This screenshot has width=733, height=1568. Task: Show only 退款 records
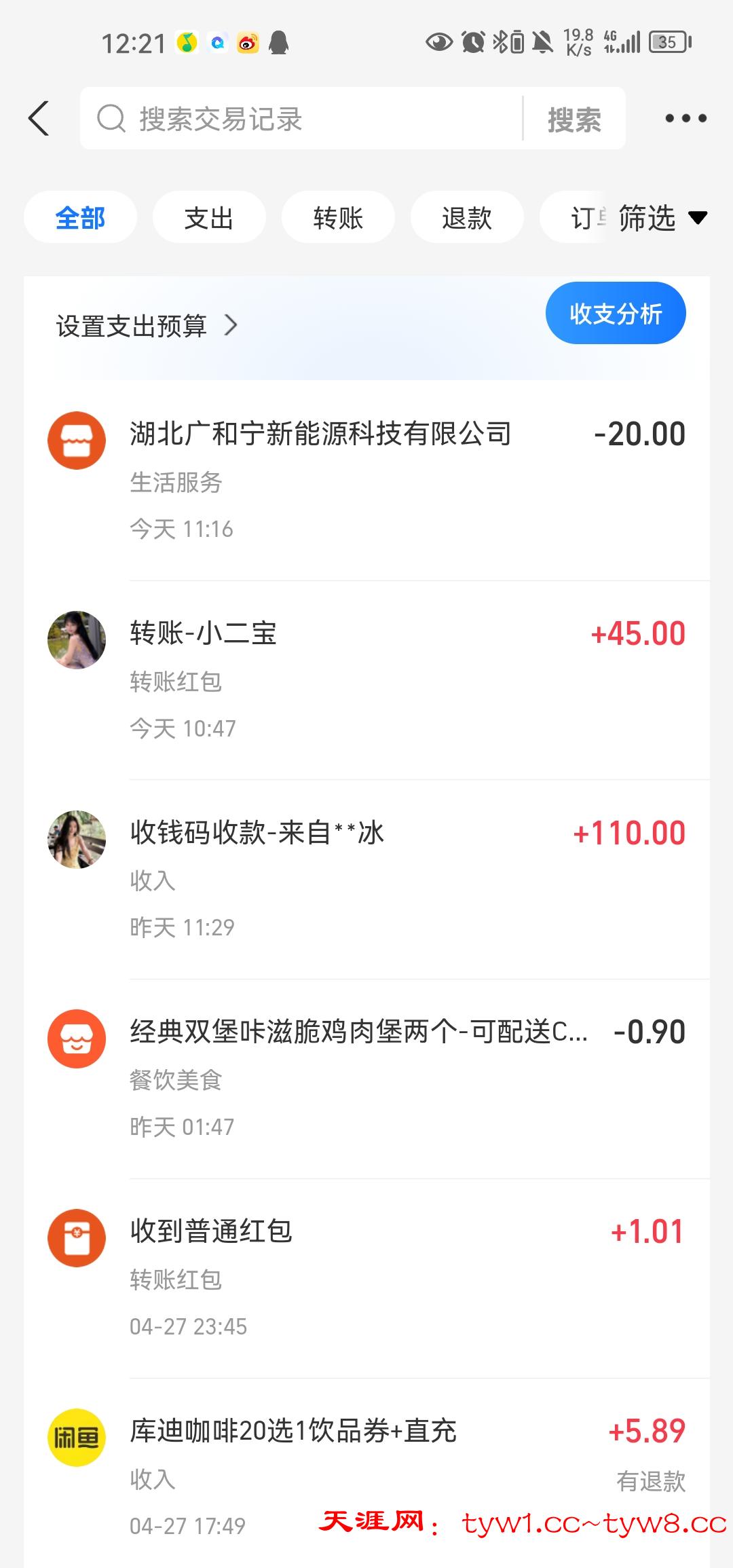[467, 218]
